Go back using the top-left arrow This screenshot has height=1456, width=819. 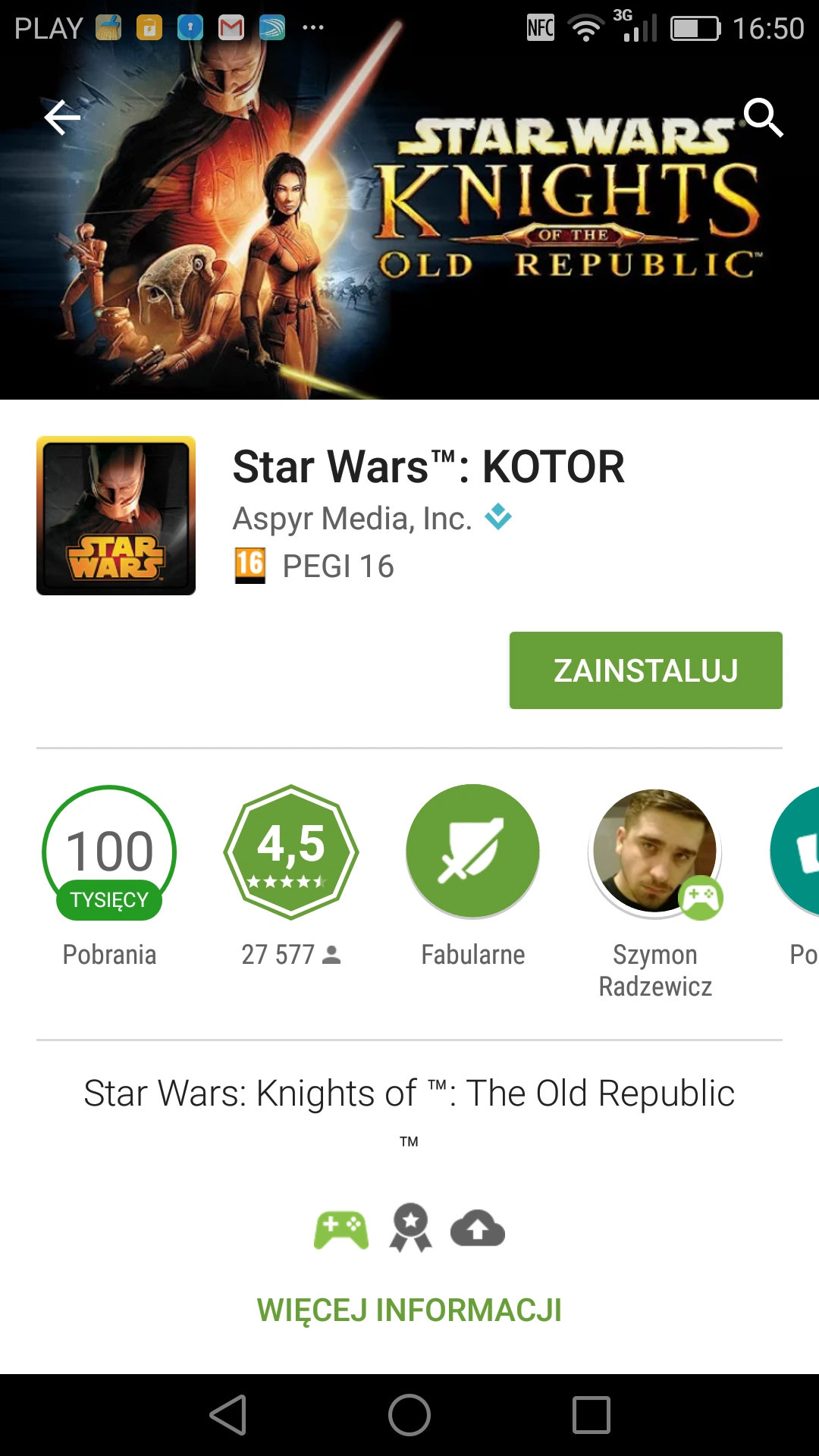[62, 118]
